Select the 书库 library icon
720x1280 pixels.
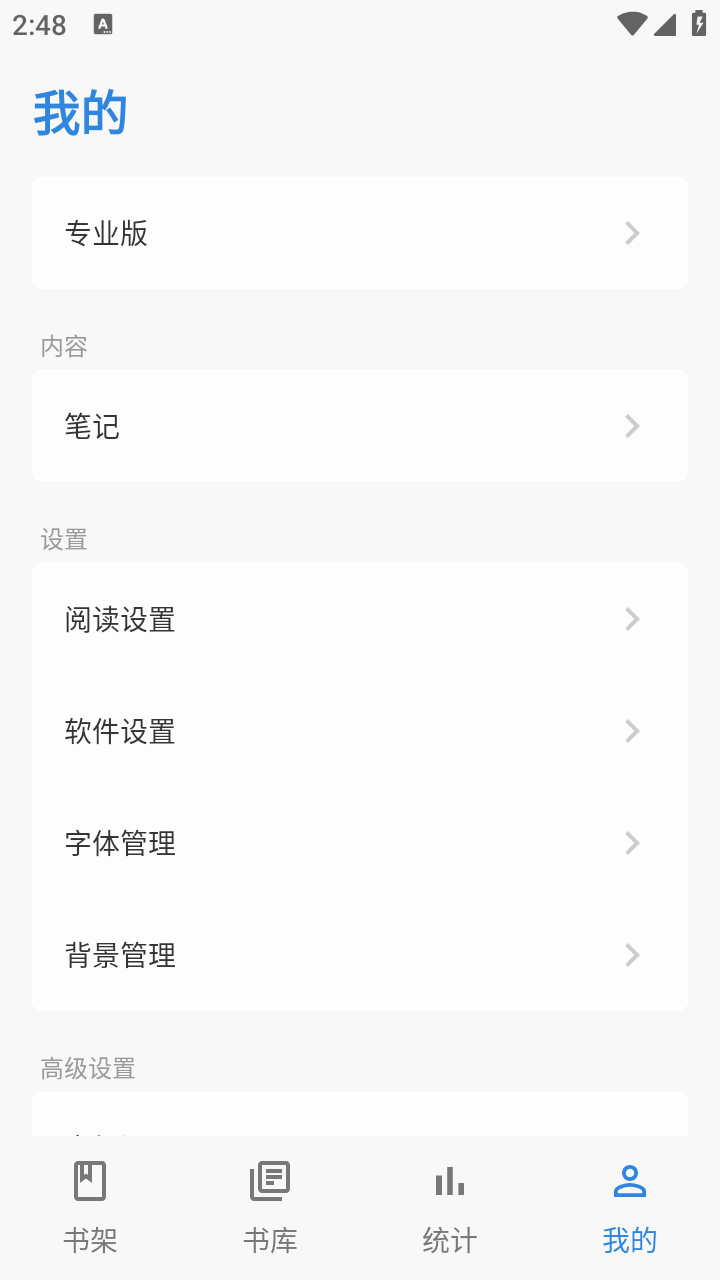[269, 1179]
